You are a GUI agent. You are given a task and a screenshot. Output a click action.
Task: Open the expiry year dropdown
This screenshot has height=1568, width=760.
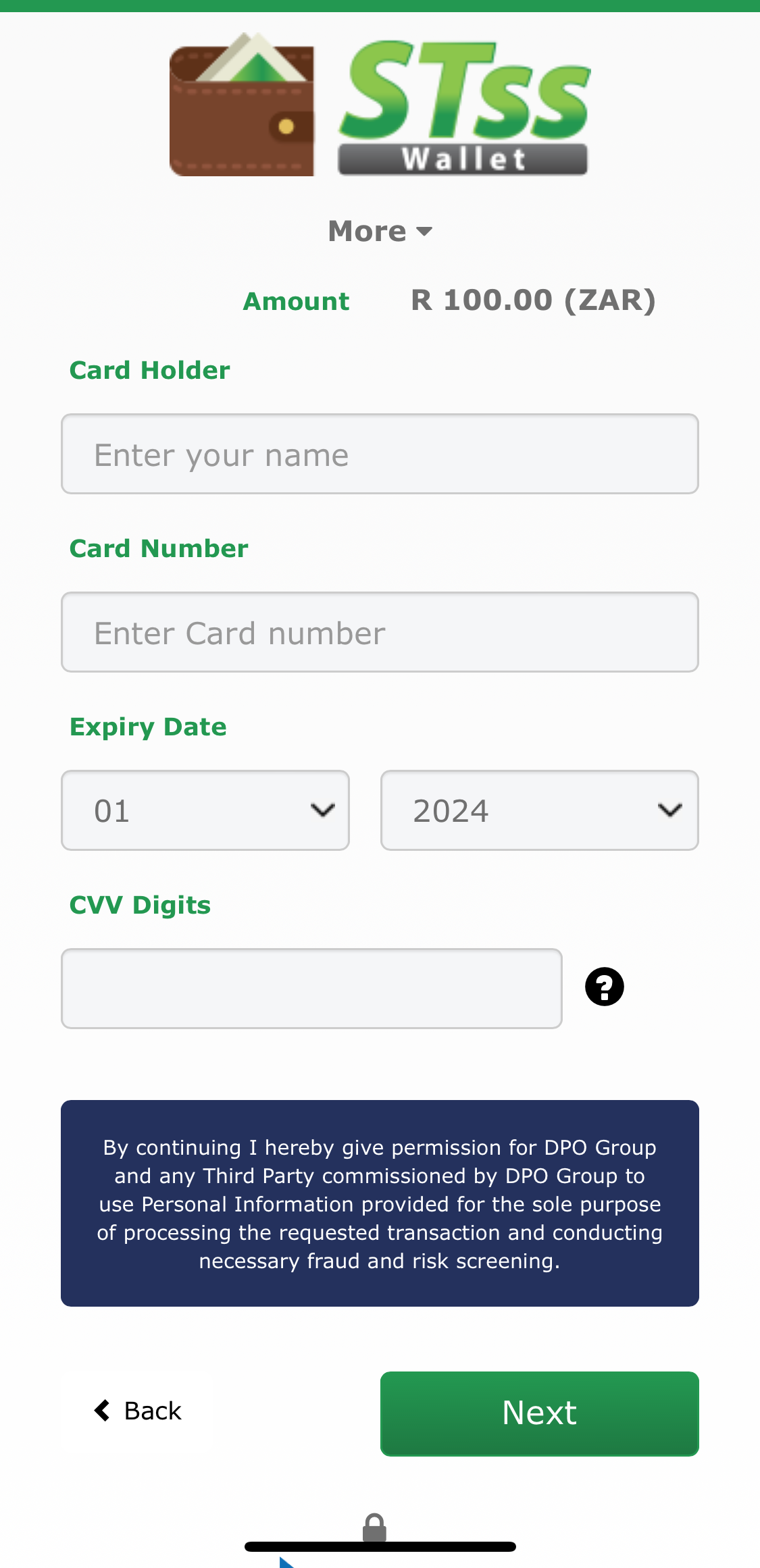pos(539,810)
